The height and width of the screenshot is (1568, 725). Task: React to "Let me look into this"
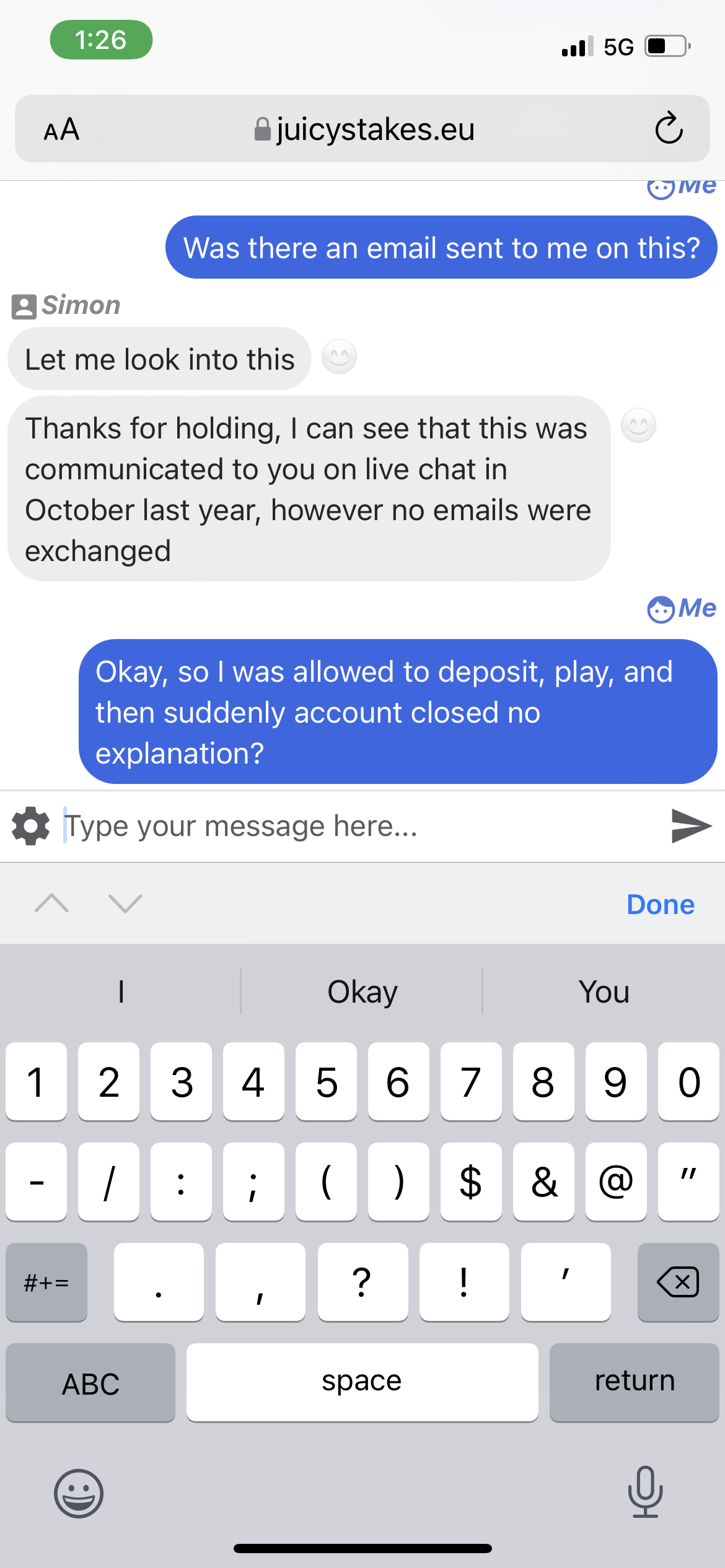pyautogui.click(x=339, y=357)
